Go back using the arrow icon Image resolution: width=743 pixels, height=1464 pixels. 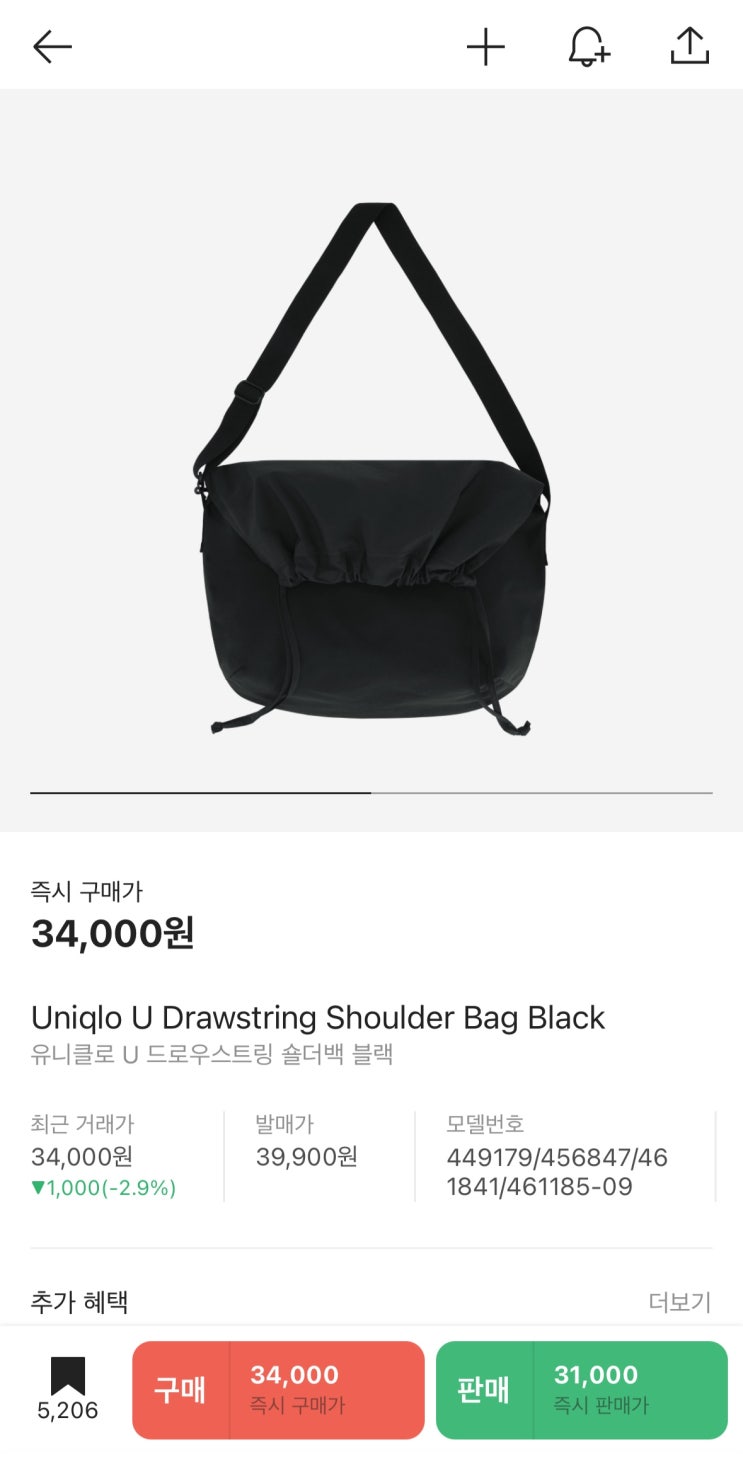click(x=52, y=47)
